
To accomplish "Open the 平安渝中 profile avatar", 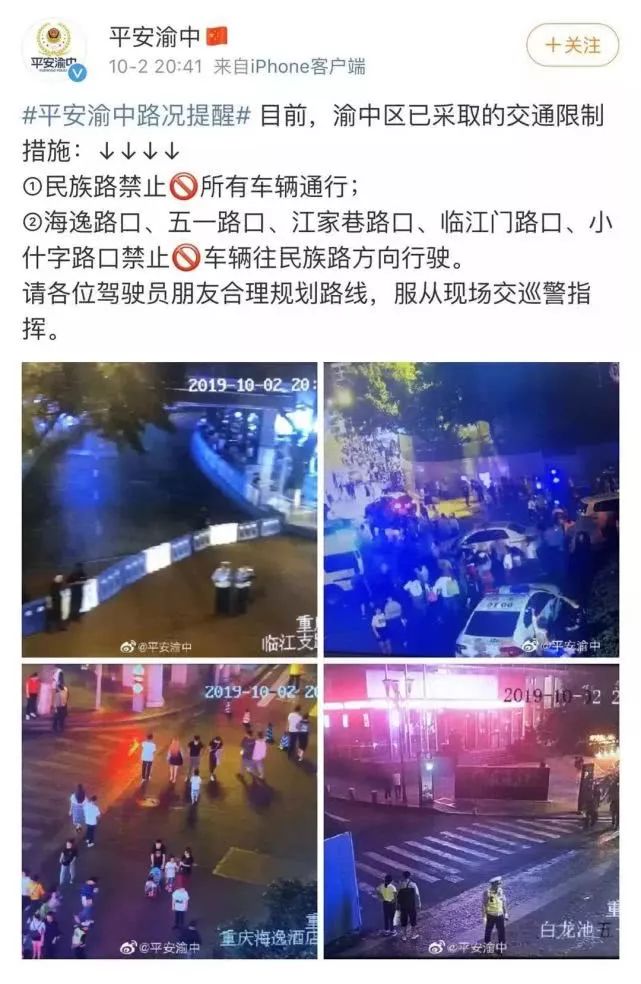I will pyautogui.click(x=54, y=48).
